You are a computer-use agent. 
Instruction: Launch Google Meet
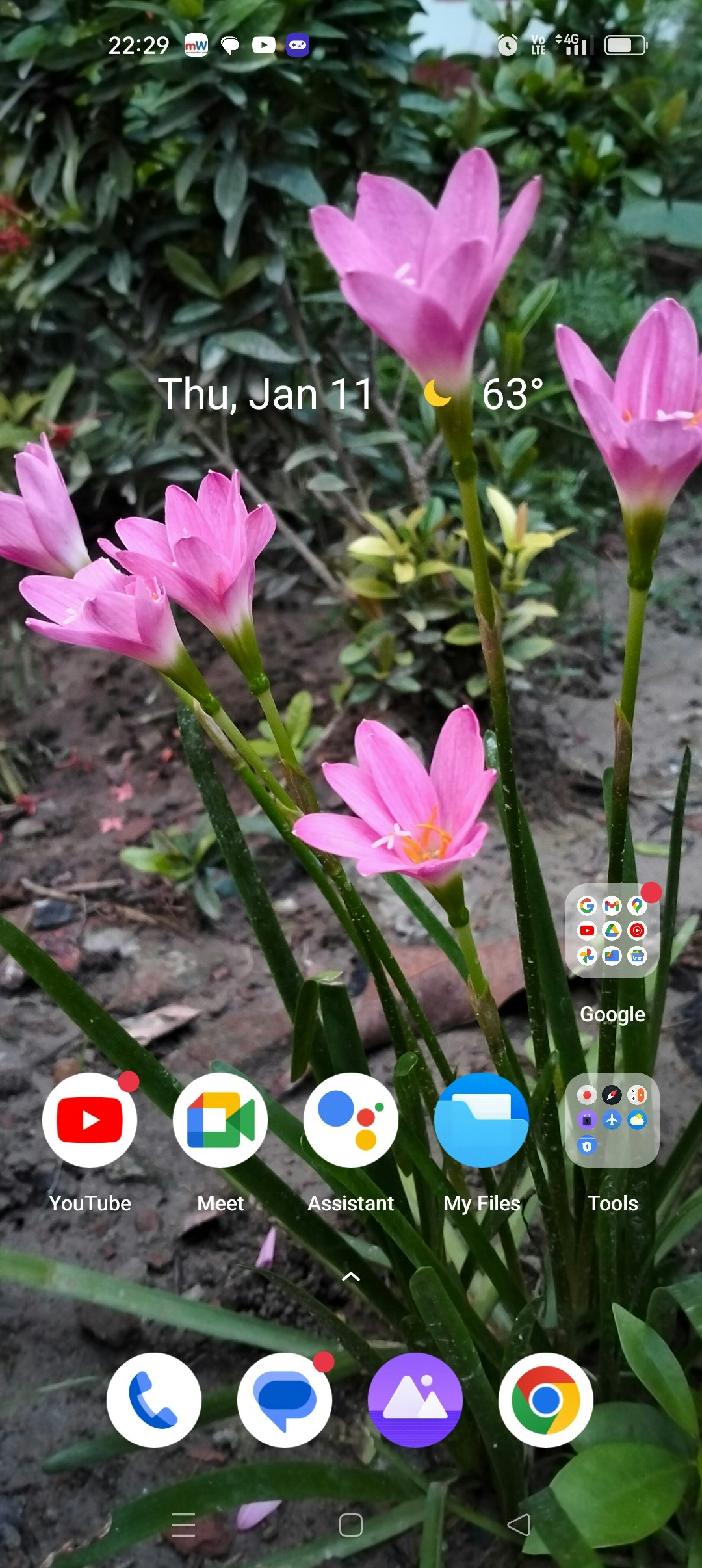click(x=220, y=1120)
